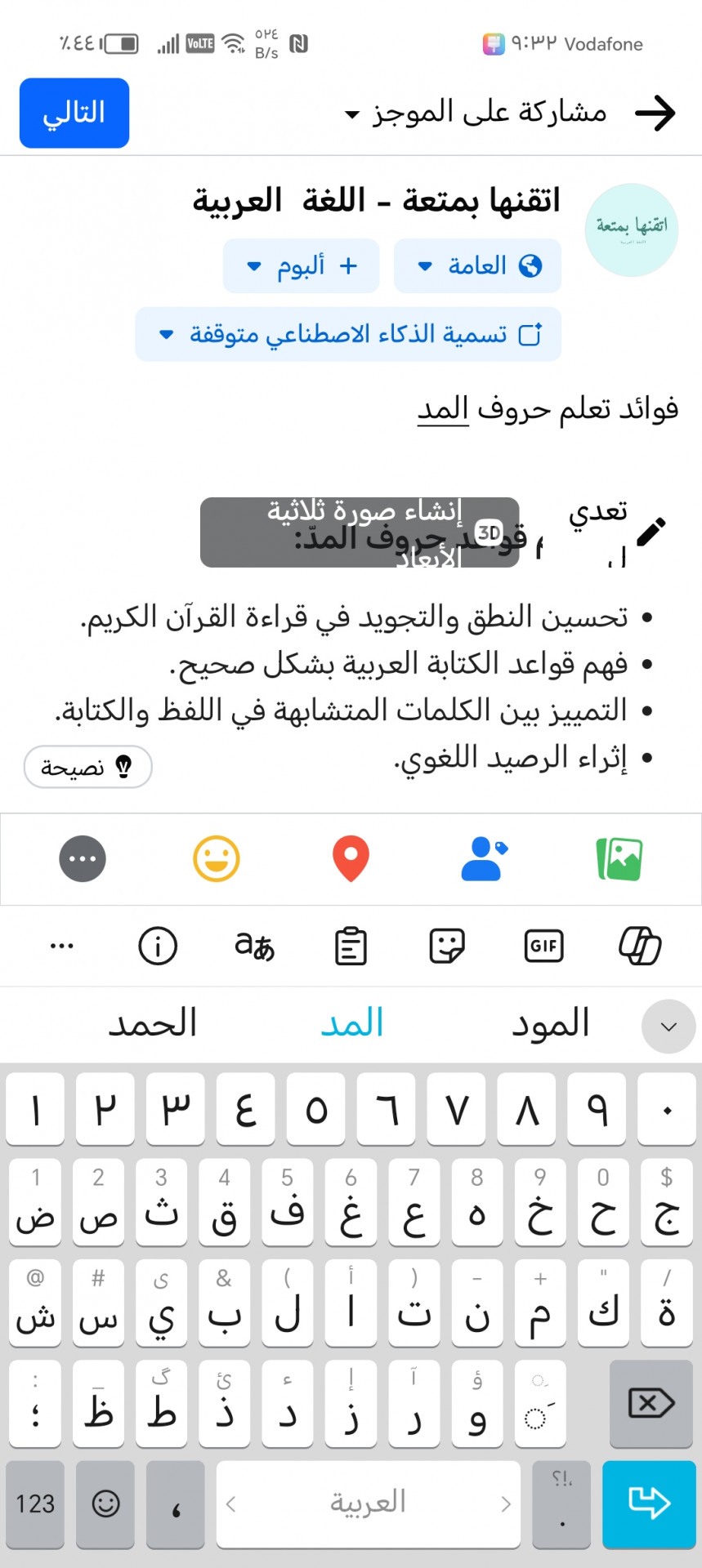Tap the pencil edit icon
This screenshot has width=702, height=1568.
(x=651, y=531)
